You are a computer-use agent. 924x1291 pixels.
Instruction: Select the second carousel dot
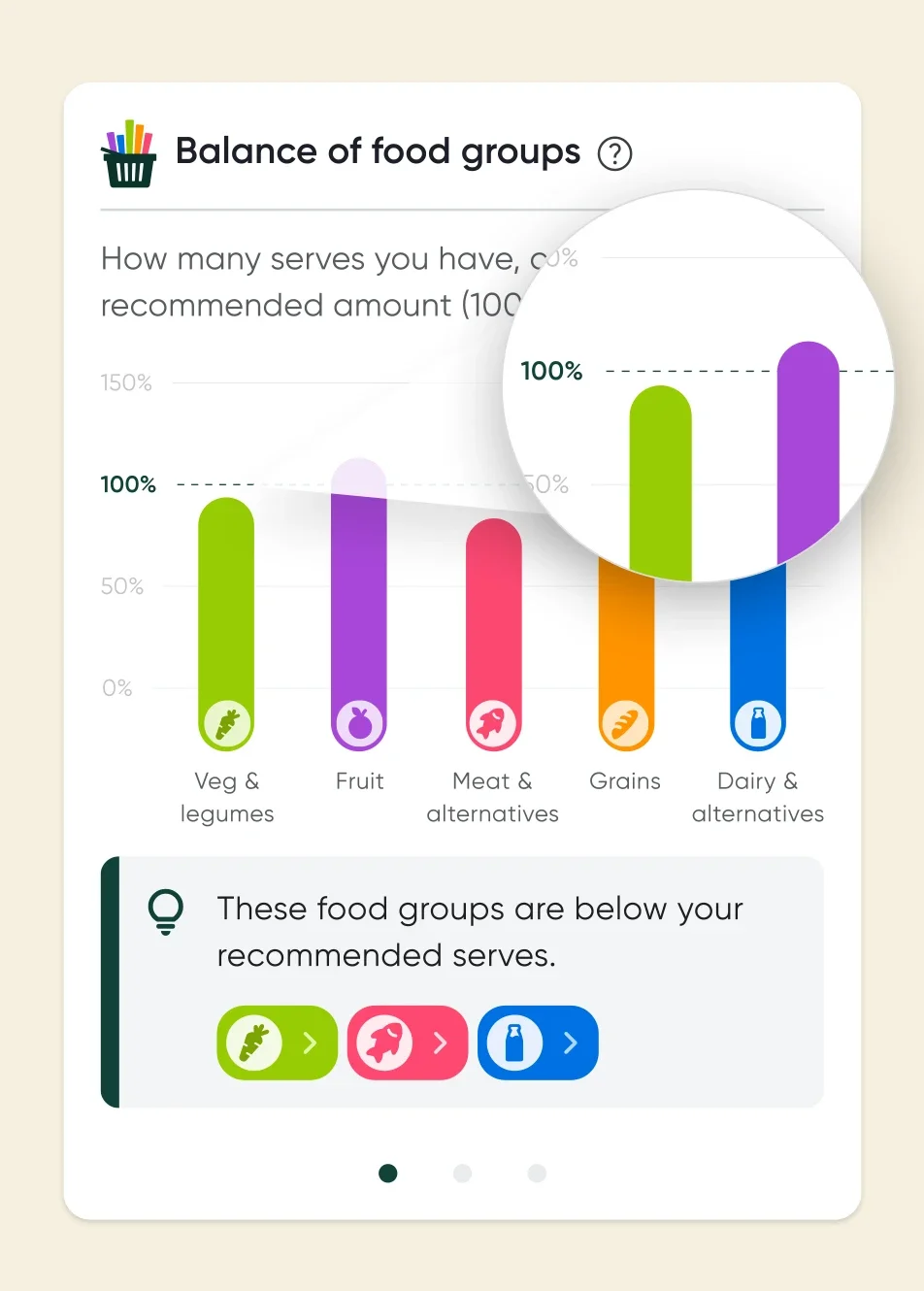[x=462, y=1173]
